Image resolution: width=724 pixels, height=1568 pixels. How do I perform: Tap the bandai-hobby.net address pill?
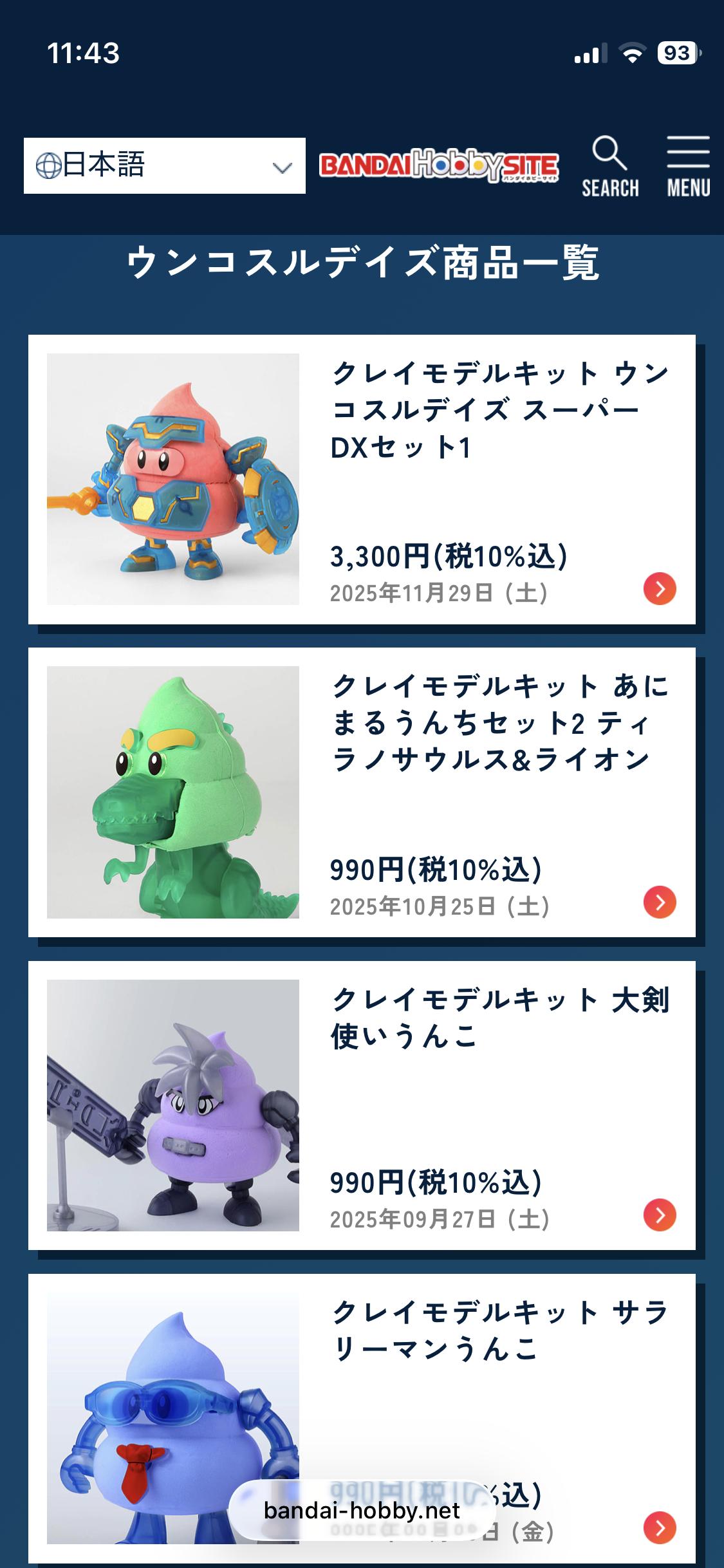[x=362, y=1511]
